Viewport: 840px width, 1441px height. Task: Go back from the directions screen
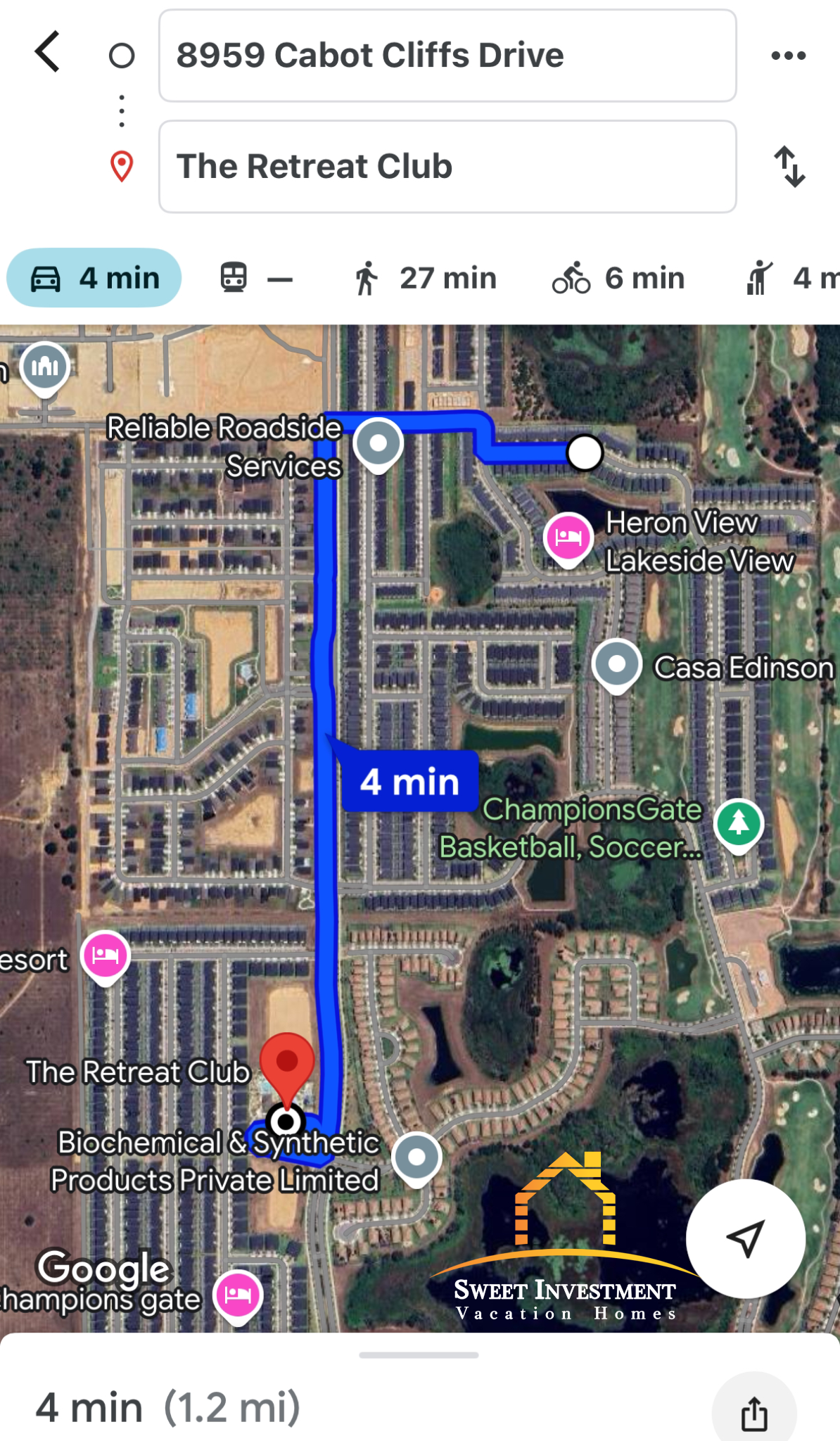pos(48,53)
